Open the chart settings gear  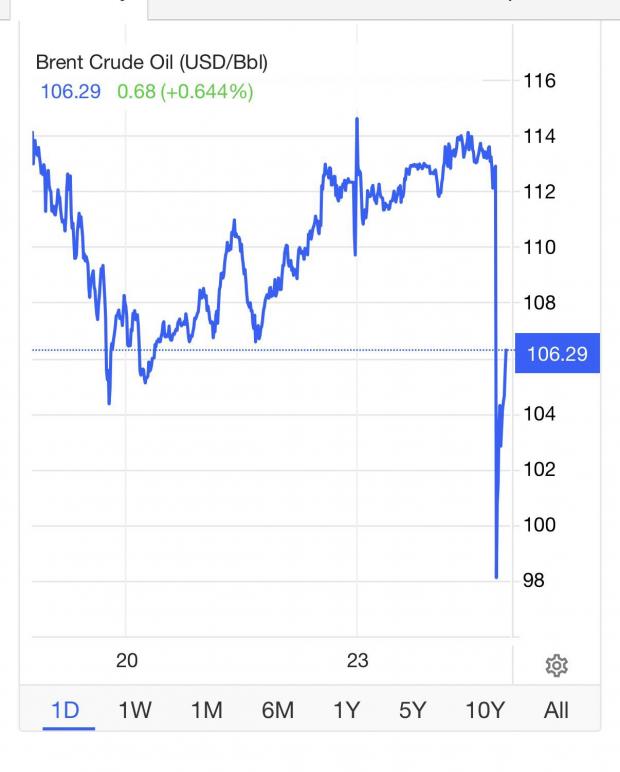[557, 666]
